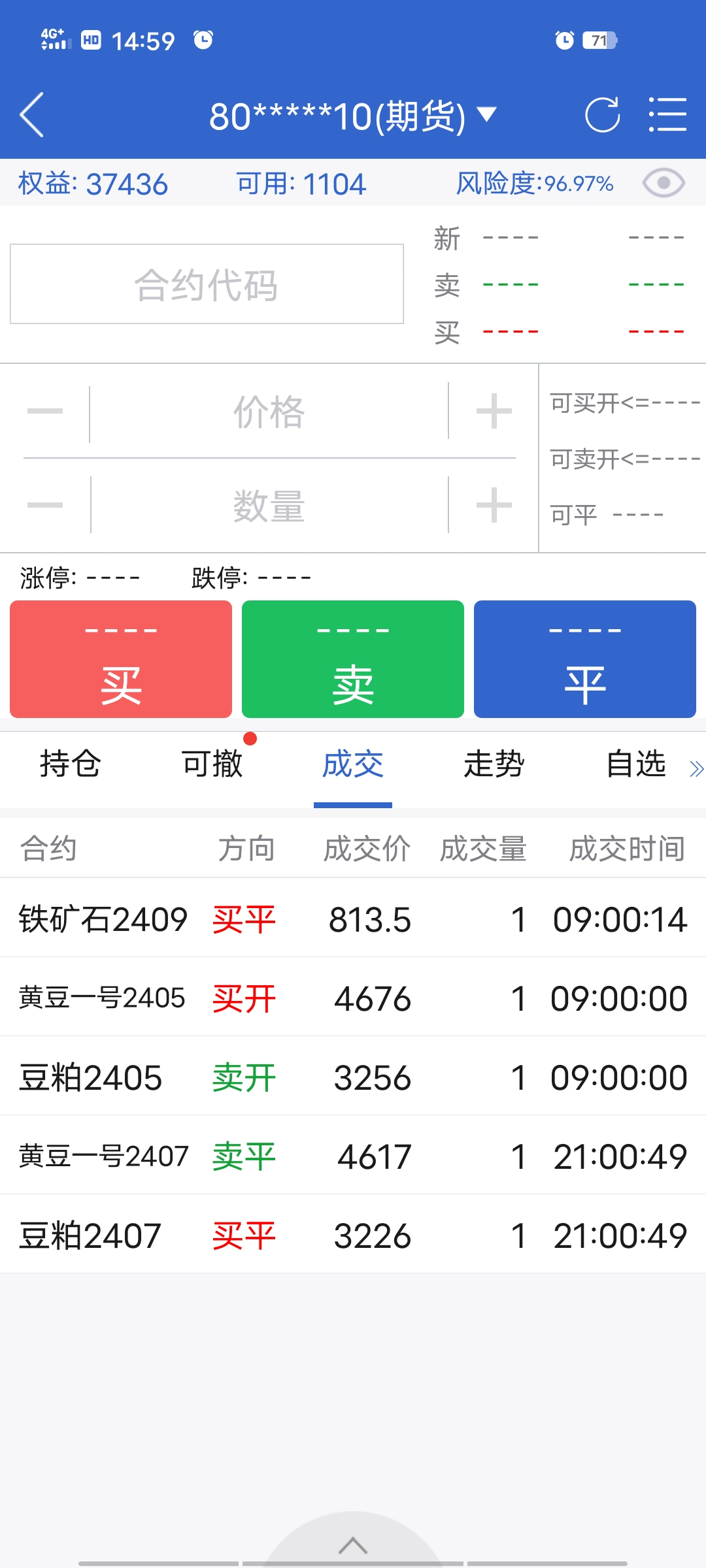Expand the bottom panel with up chevron
706x1568 pixels.
[353, 1545]
